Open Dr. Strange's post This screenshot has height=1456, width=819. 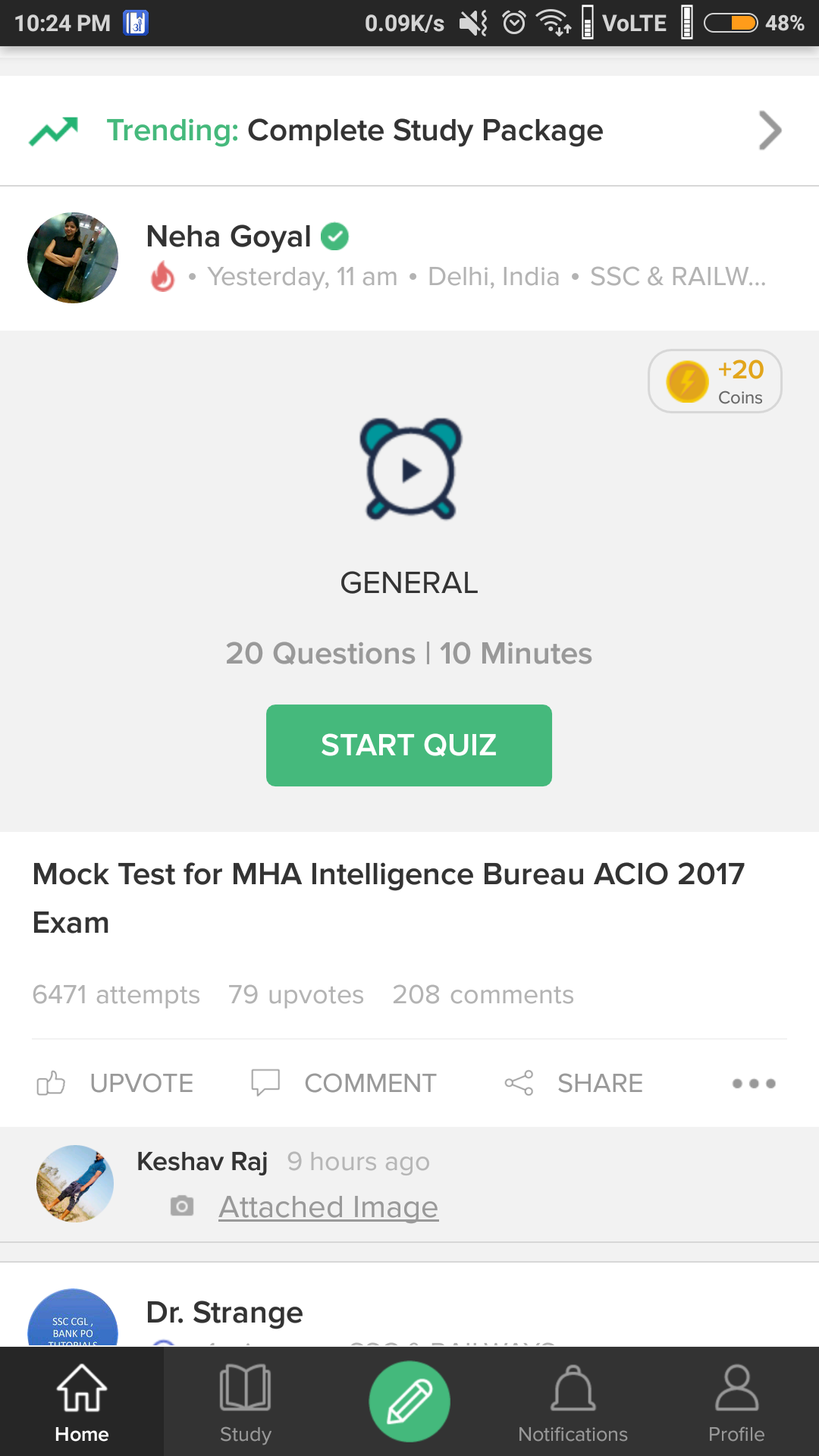coord(224,1312)
